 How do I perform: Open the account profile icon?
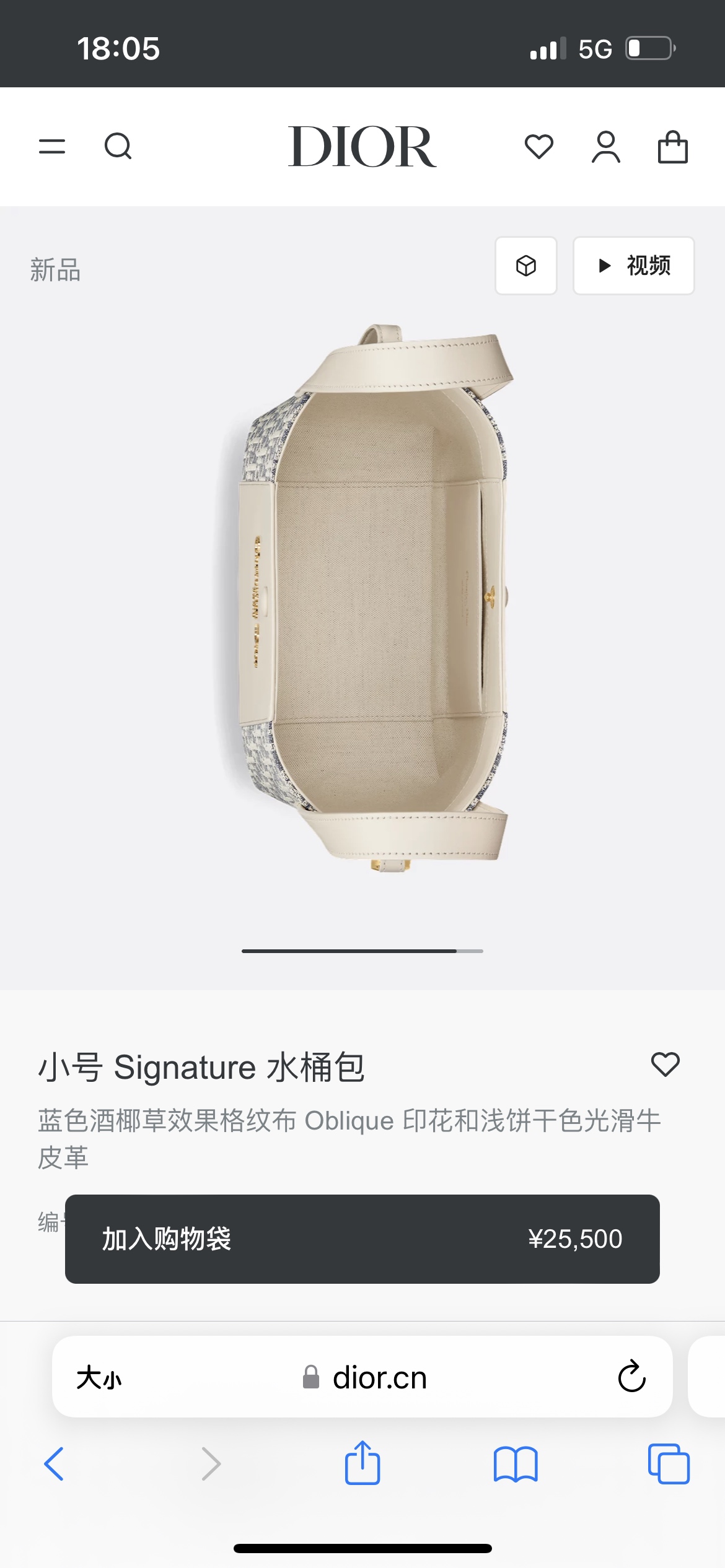(605, 147)
